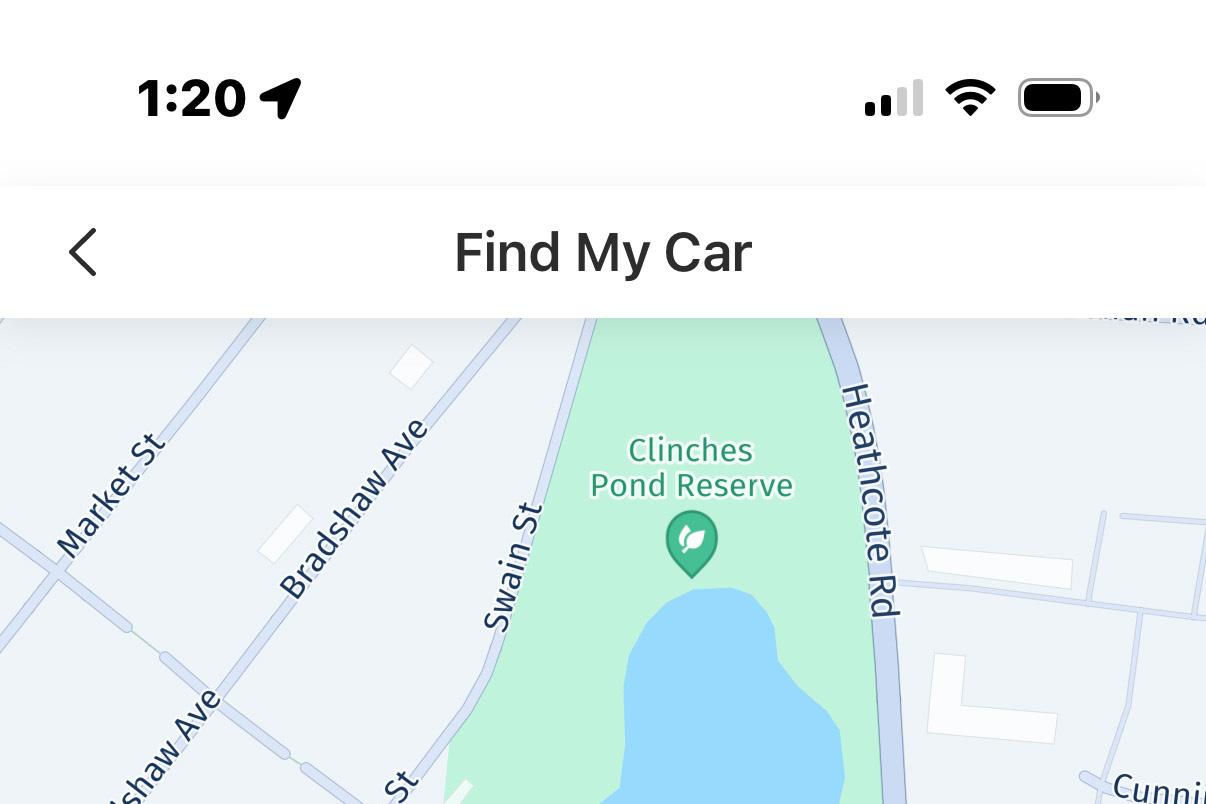The height and width of the screenshot is (804, 1206).
Task: Tap the Clinches Pond Reserve map marker
Action: click(x=691, y=541)
